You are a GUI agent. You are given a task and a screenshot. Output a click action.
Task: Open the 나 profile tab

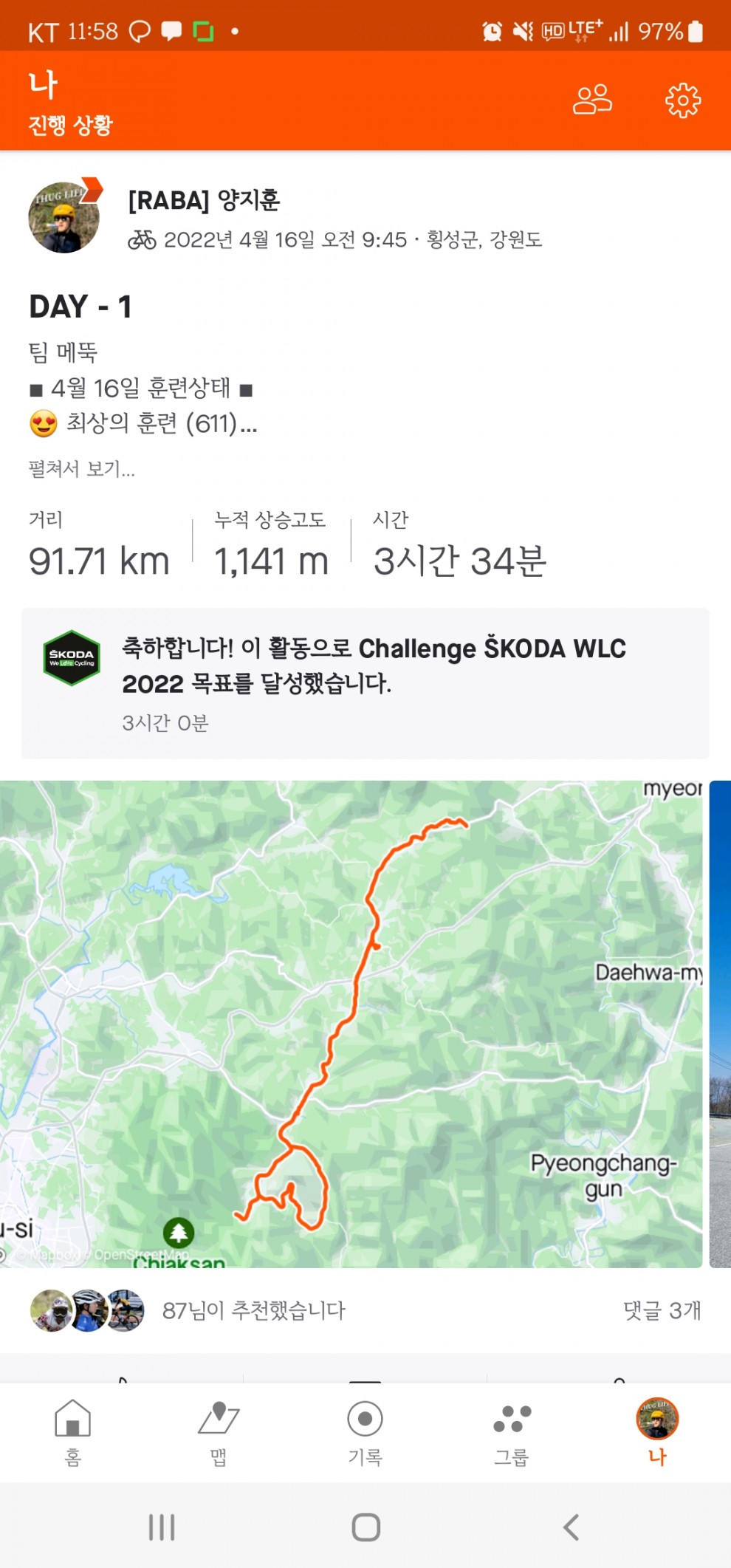(657, 1433)
